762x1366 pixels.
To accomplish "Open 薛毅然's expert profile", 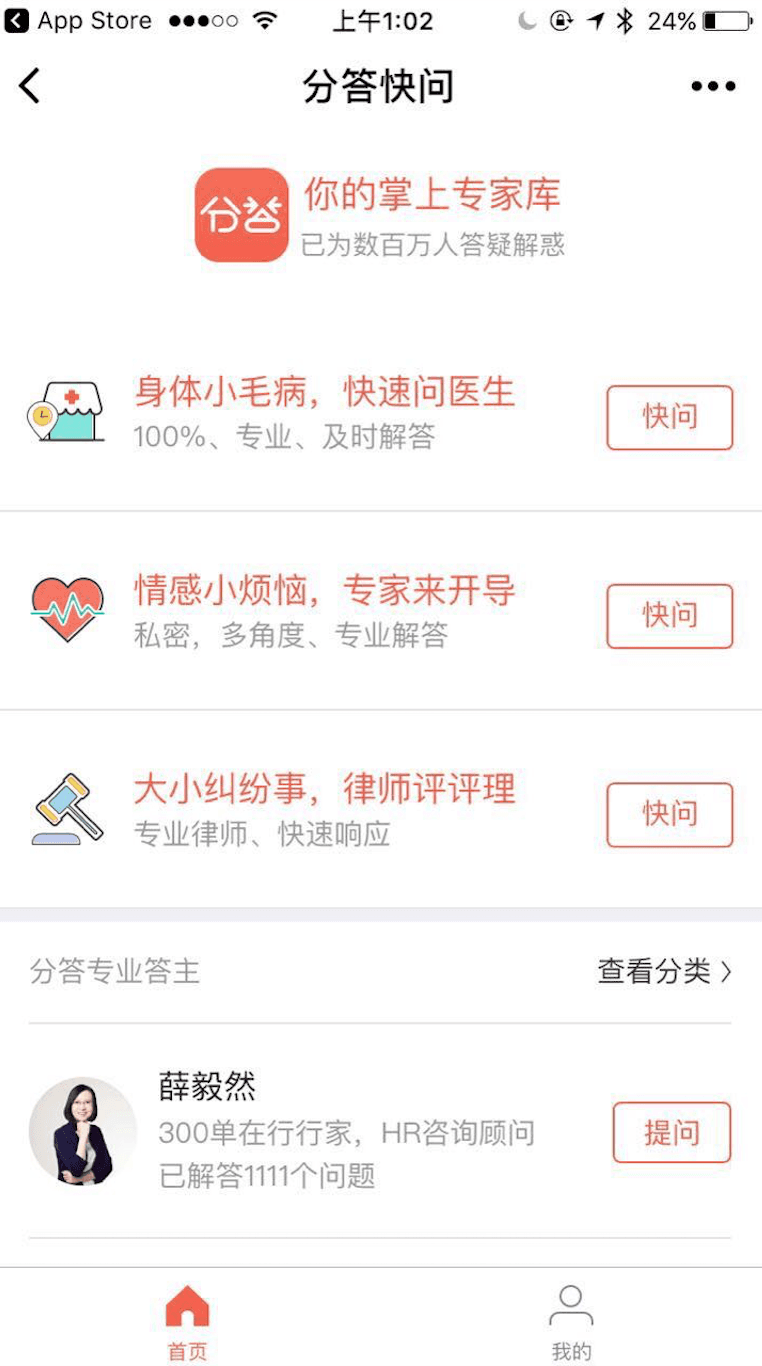I will click(83, 1131).
